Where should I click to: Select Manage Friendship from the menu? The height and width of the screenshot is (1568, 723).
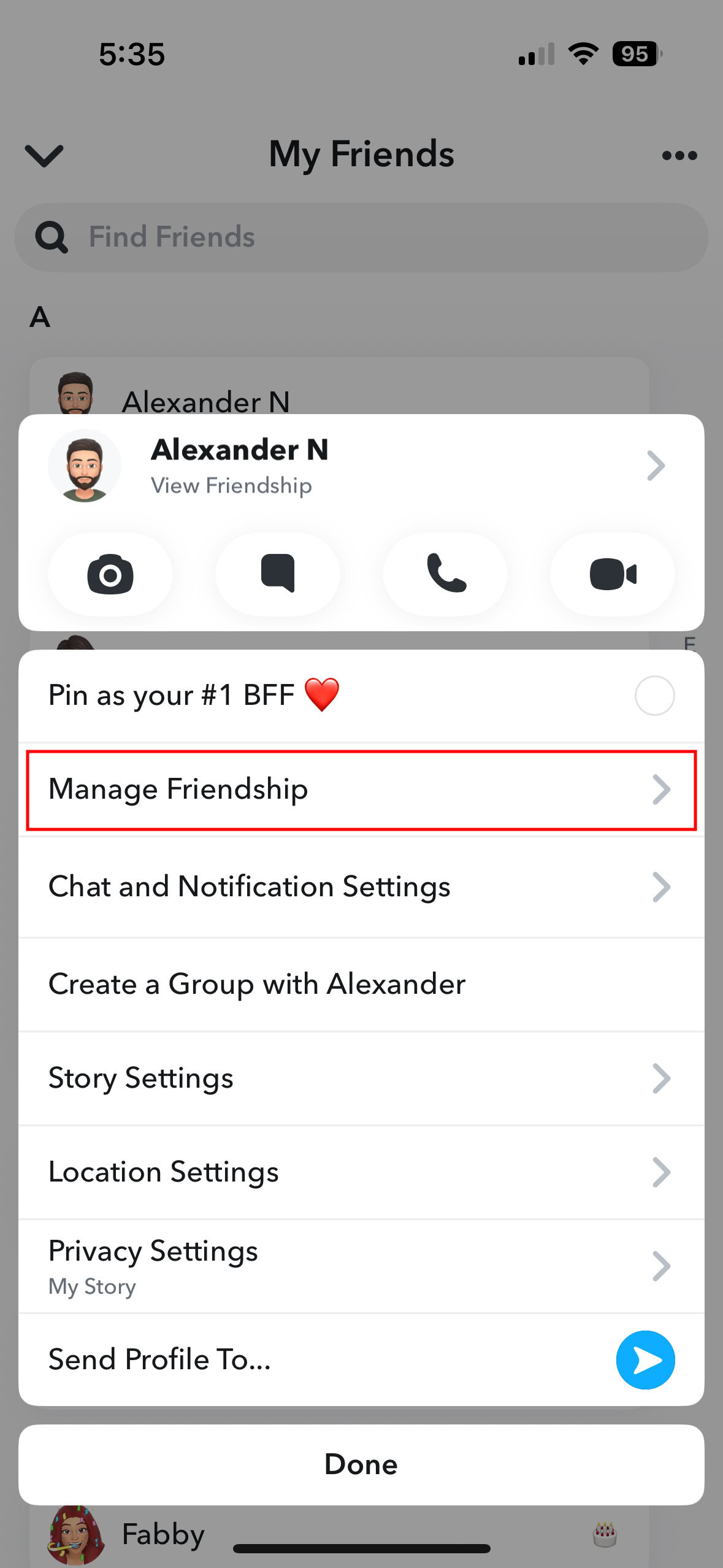[362, 790]
